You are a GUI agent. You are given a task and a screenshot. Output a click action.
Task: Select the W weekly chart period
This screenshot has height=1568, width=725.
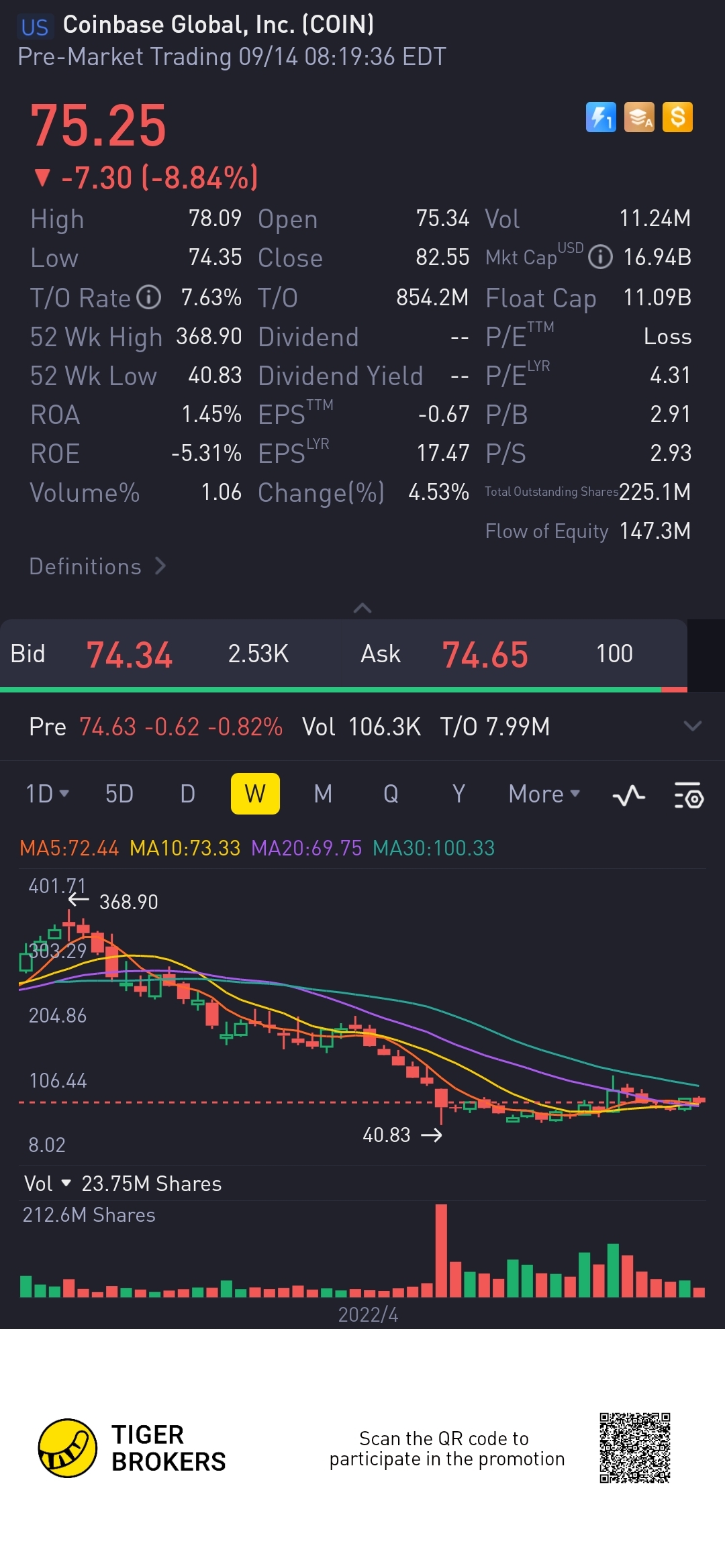[x=255, y=794]
